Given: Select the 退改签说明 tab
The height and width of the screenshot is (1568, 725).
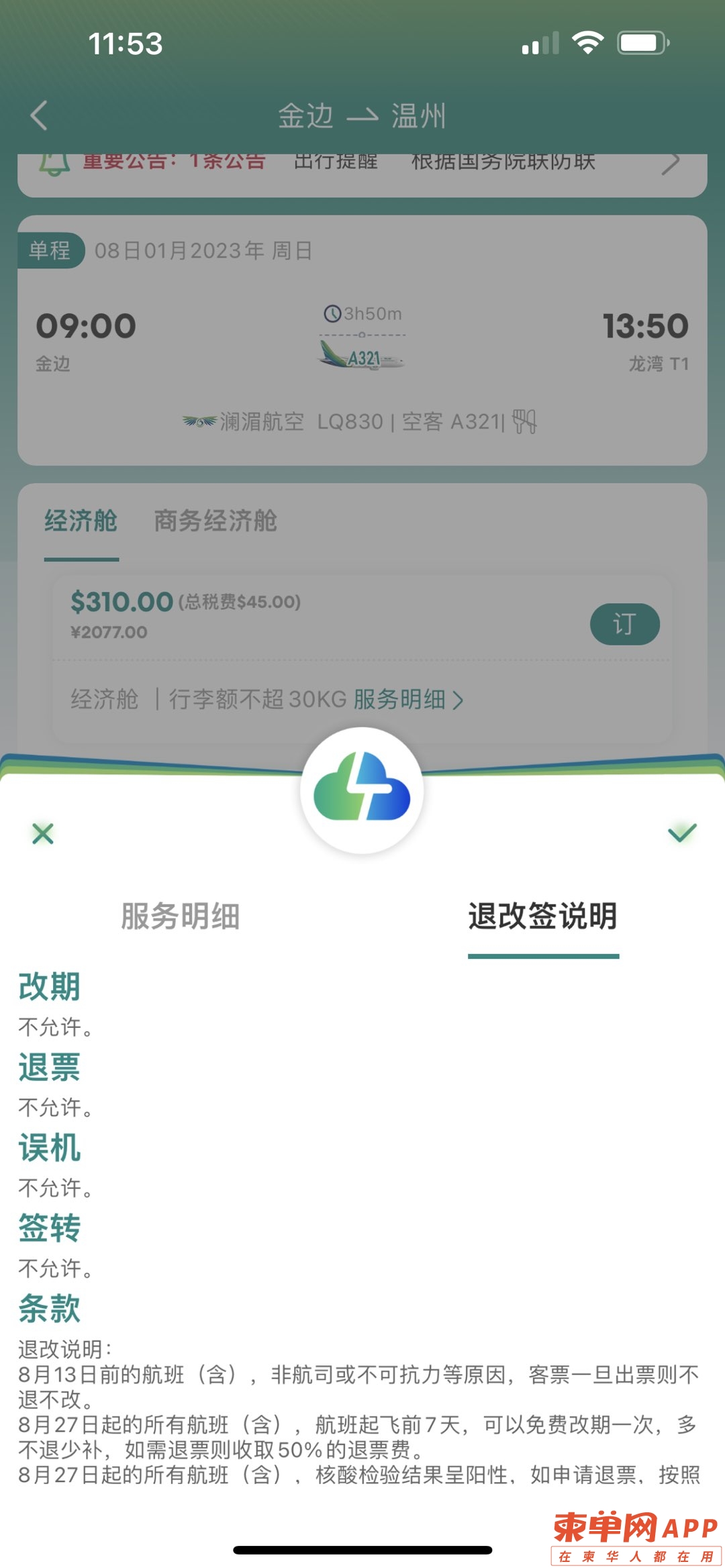Looking at the screenshot, I should tap(542, 917).
